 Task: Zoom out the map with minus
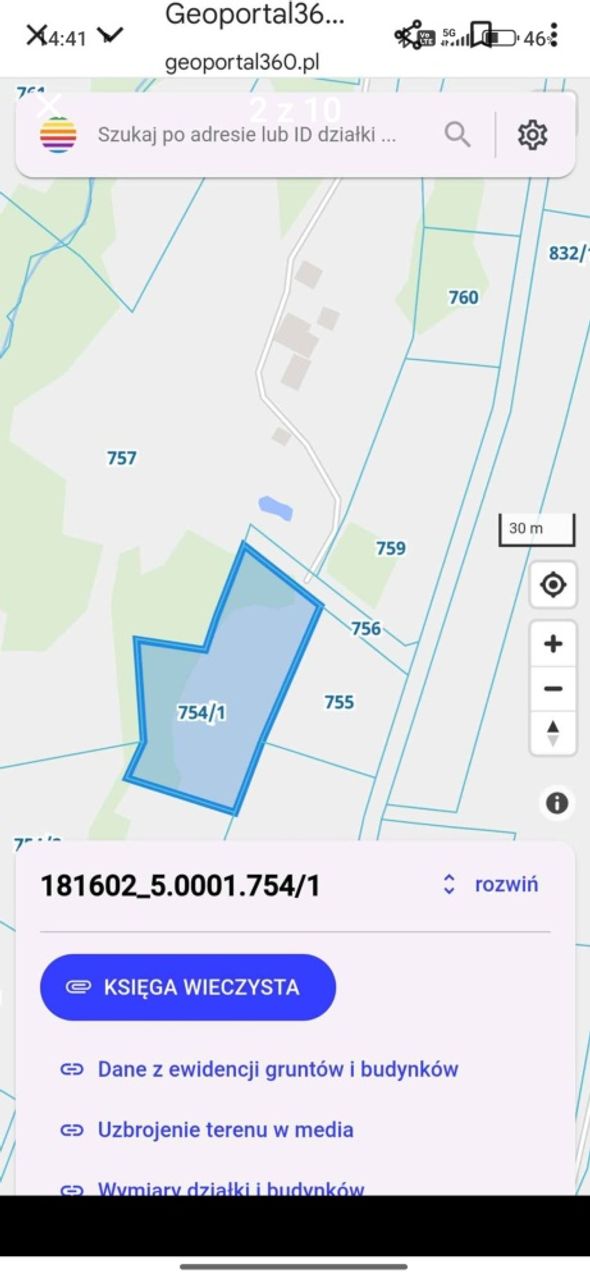[553, 689]
